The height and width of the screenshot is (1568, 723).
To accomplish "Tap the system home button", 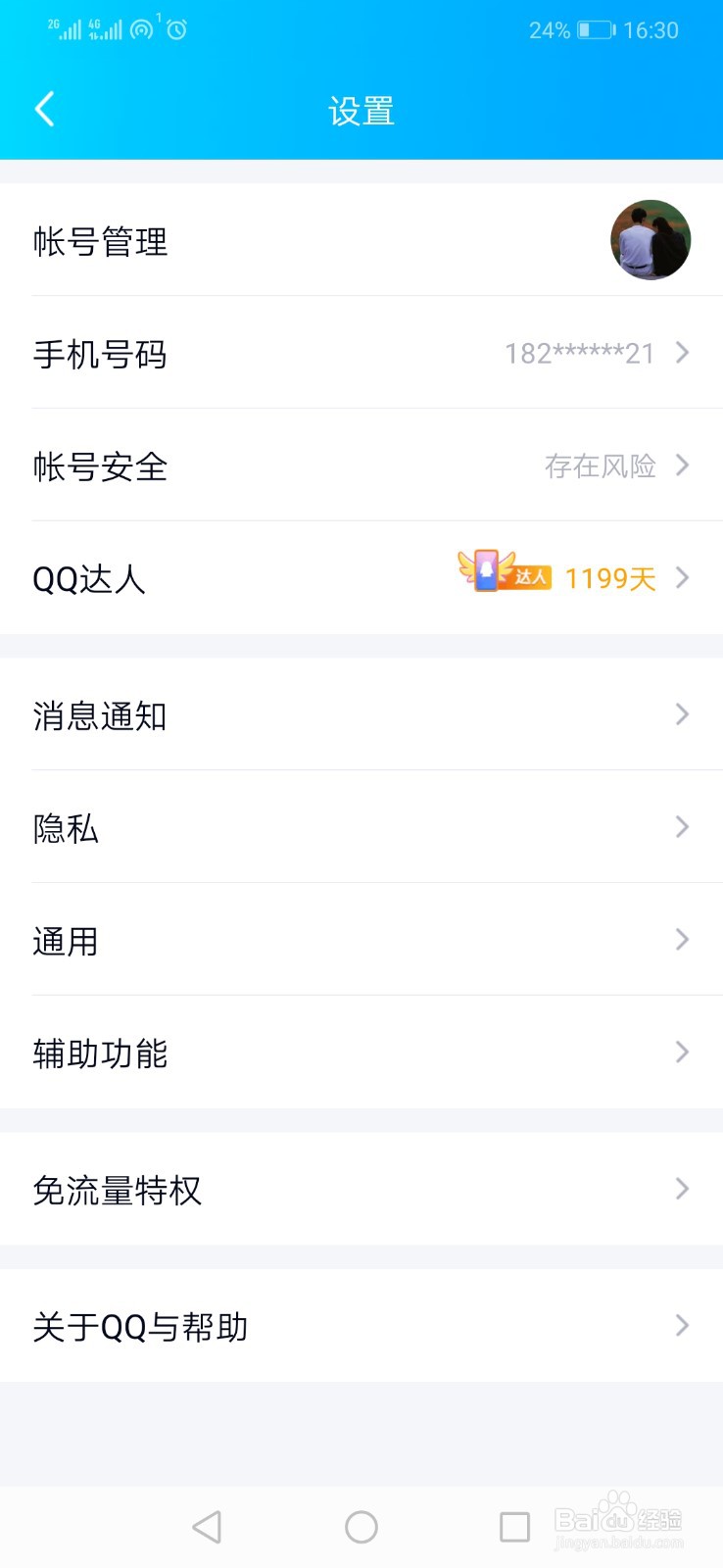I will point(361,1527).
